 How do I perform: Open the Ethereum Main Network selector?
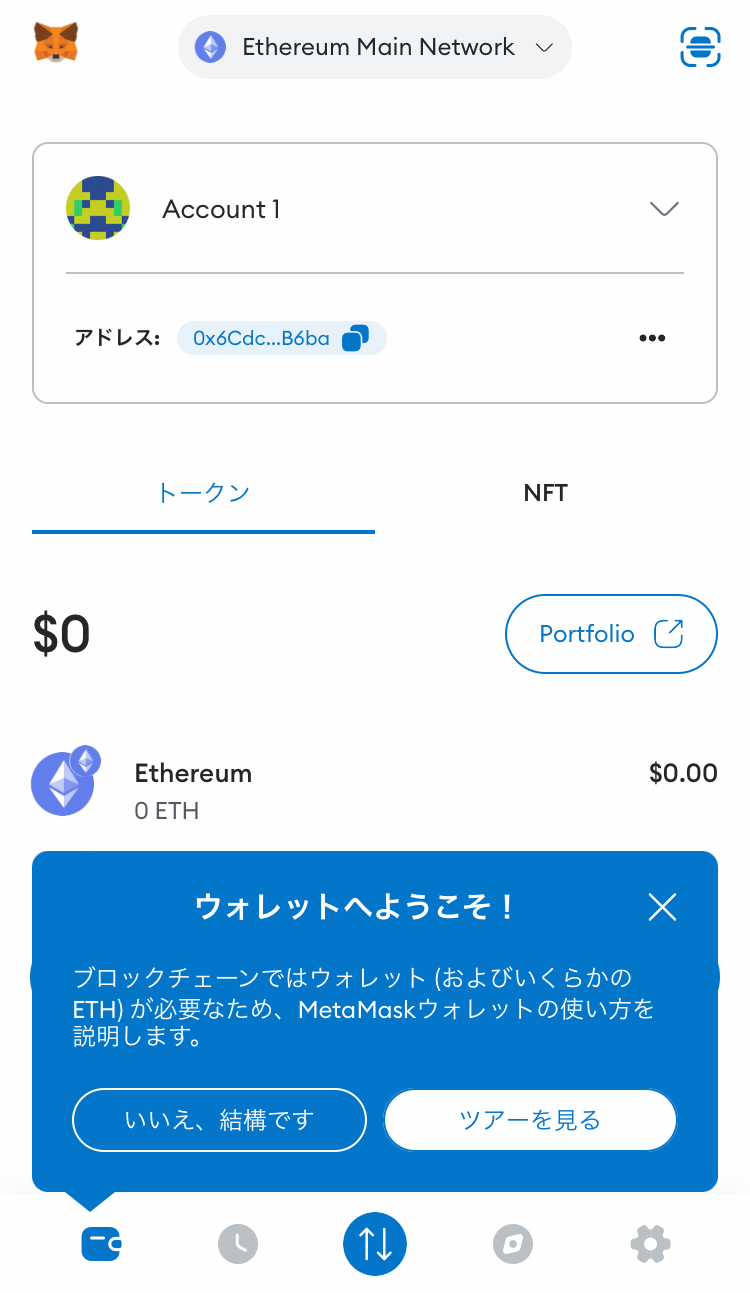375,47
